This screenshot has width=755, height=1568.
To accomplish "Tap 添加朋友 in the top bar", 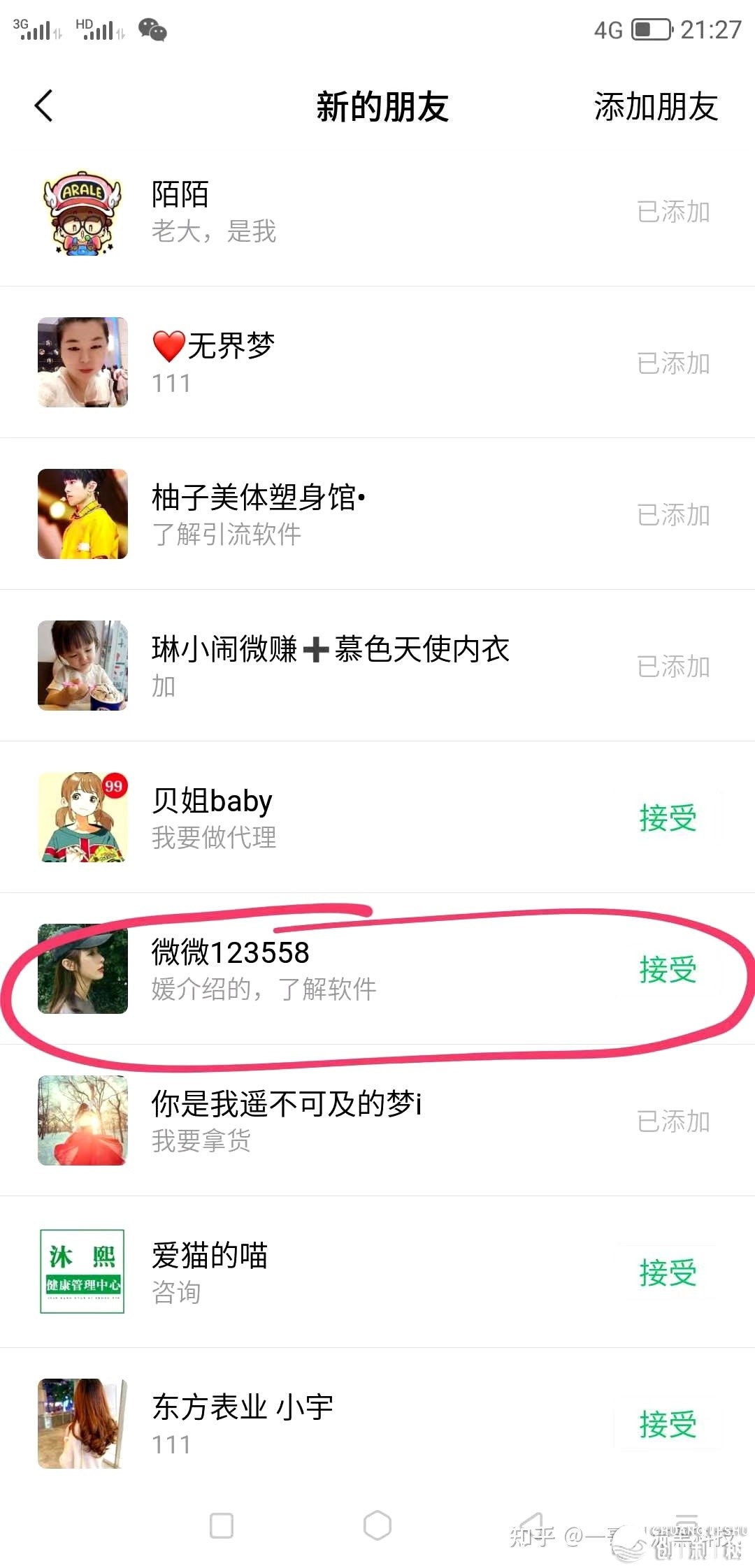I will coord(655,107).
